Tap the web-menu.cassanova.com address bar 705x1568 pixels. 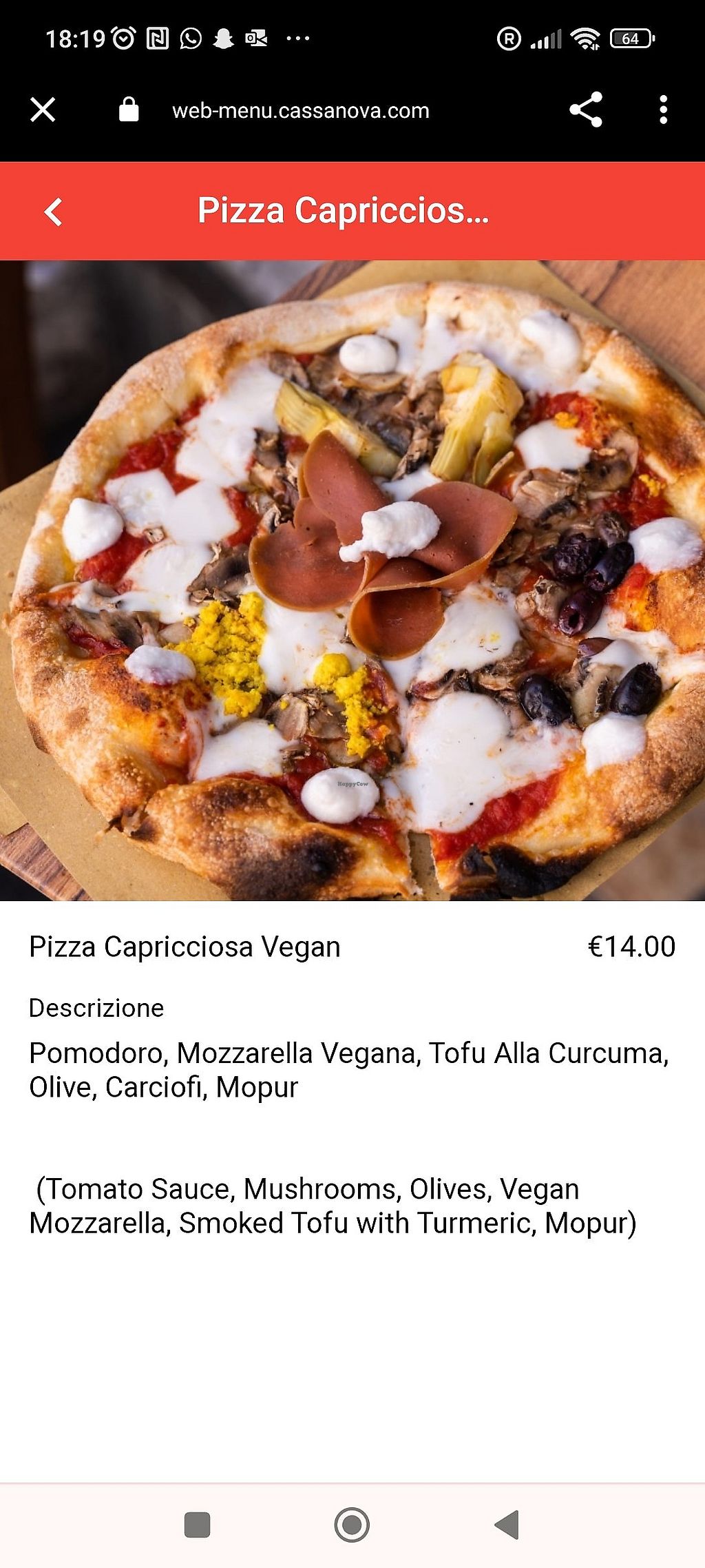(300, 111)
